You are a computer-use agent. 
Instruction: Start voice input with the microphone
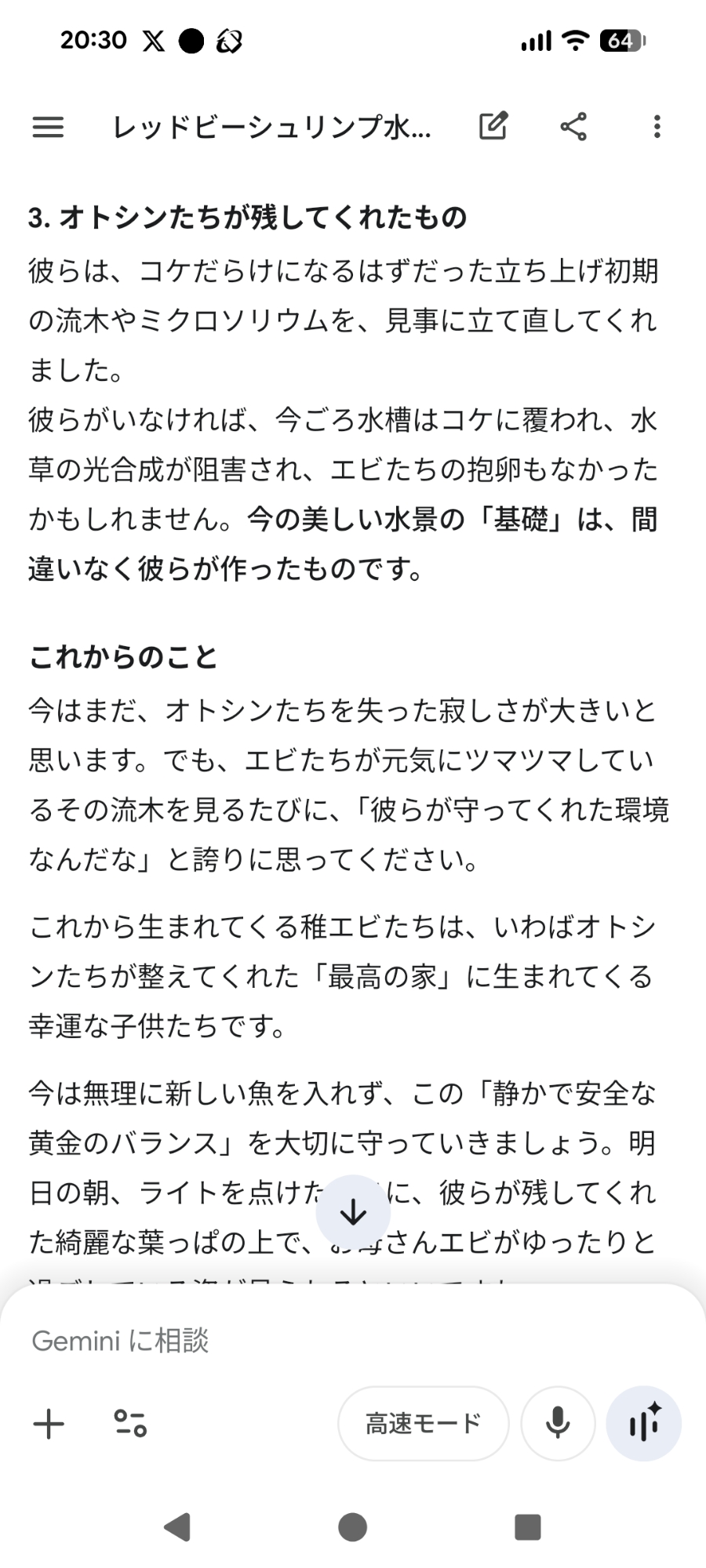[558, 1424]
